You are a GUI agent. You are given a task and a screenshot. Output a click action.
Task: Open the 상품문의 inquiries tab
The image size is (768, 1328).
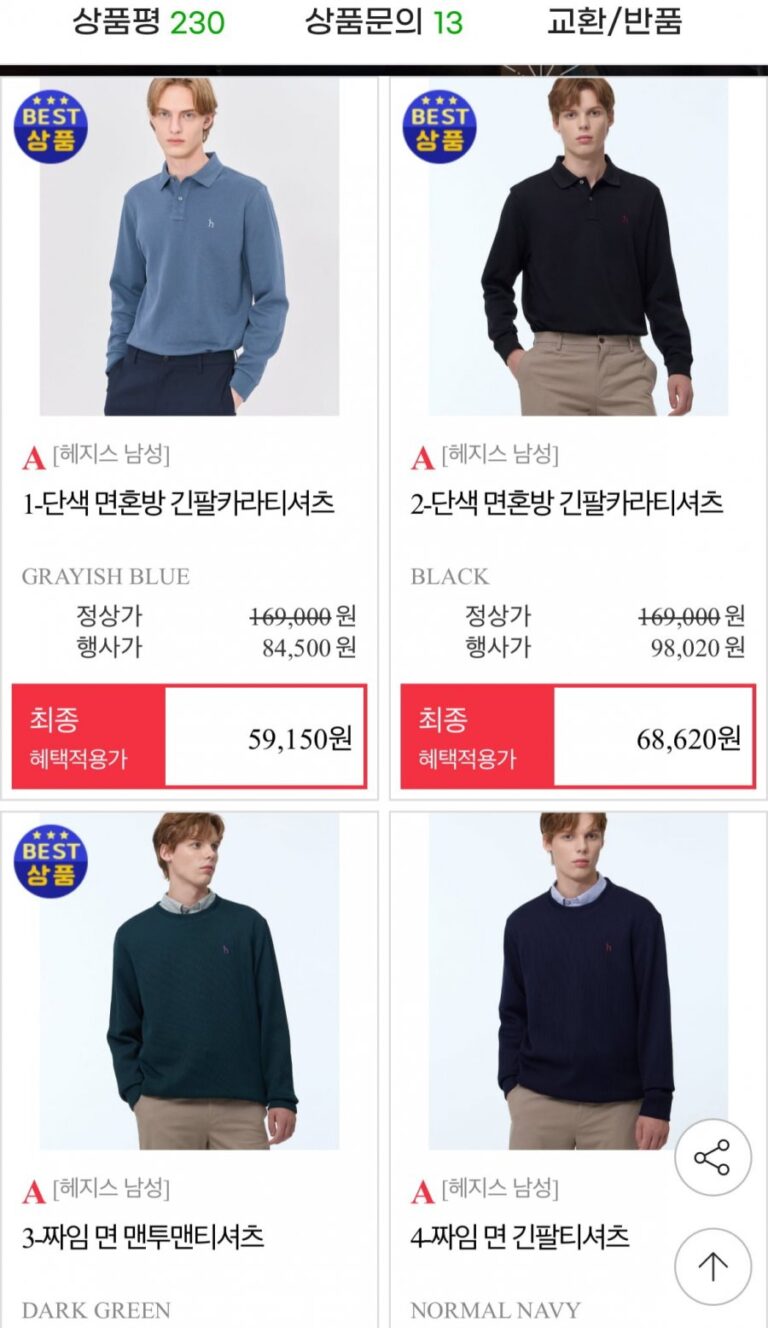(x=383, y=22)
